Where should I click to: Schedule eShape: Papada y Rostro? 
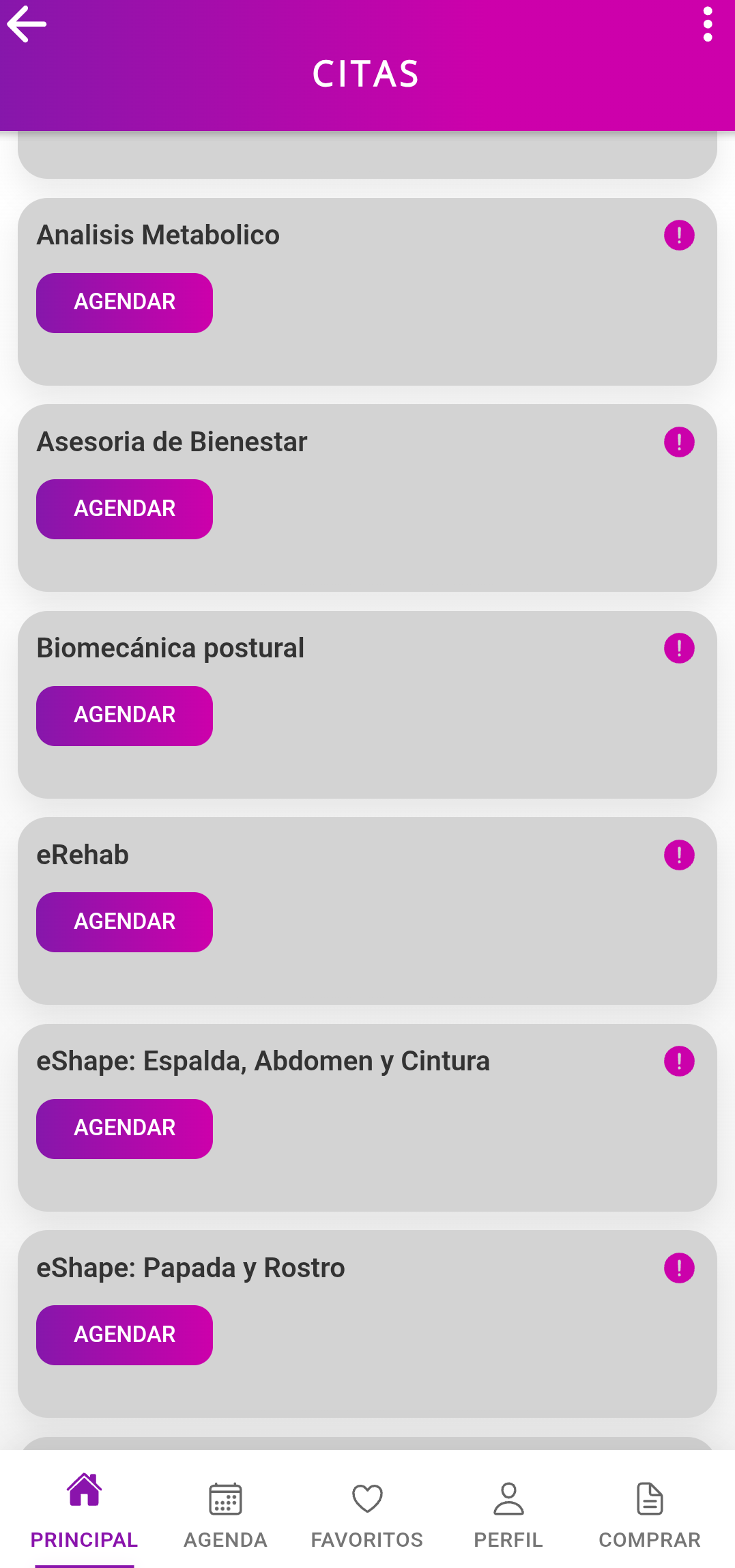(x=124, y=1335)
